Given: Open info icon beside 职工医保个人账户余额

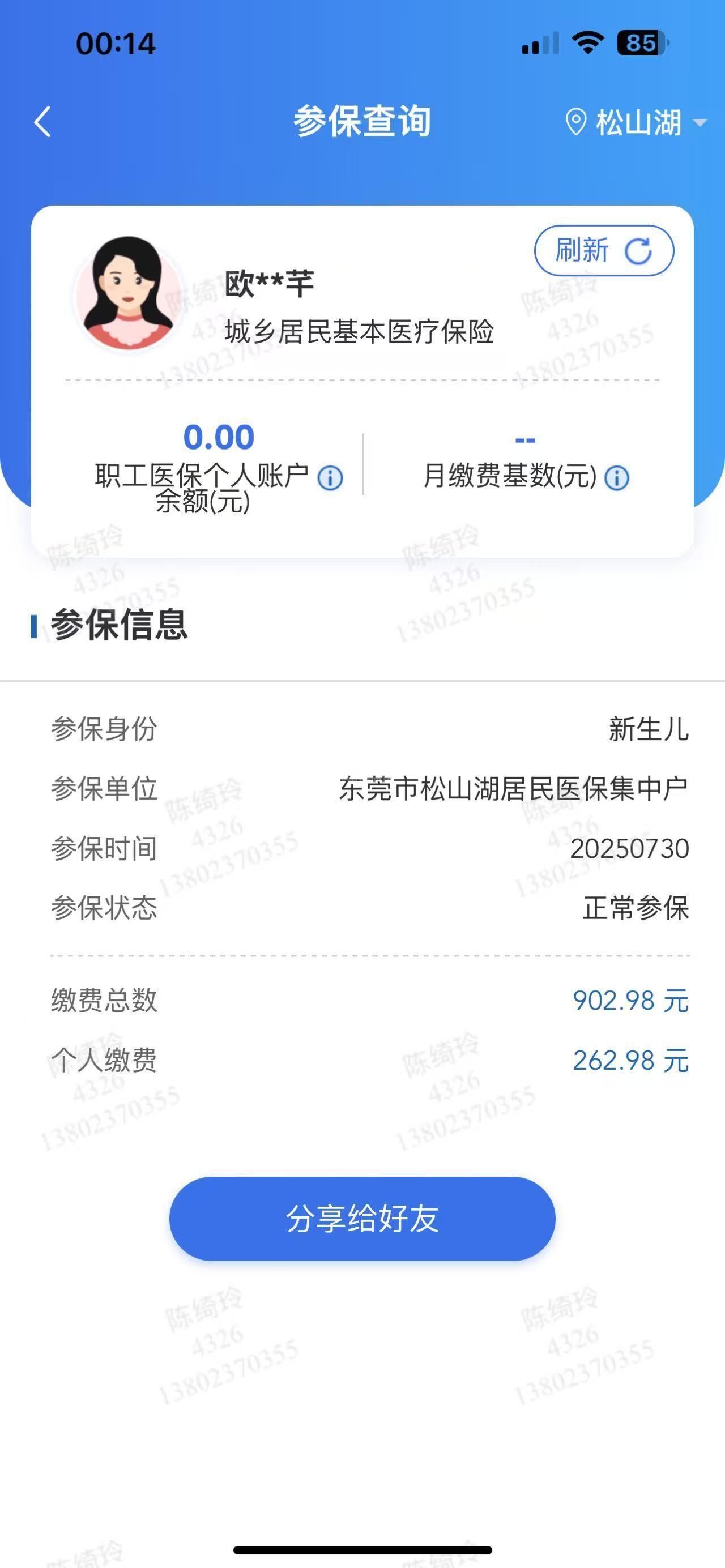Looking at the screenshot, I should coord(330,478).
